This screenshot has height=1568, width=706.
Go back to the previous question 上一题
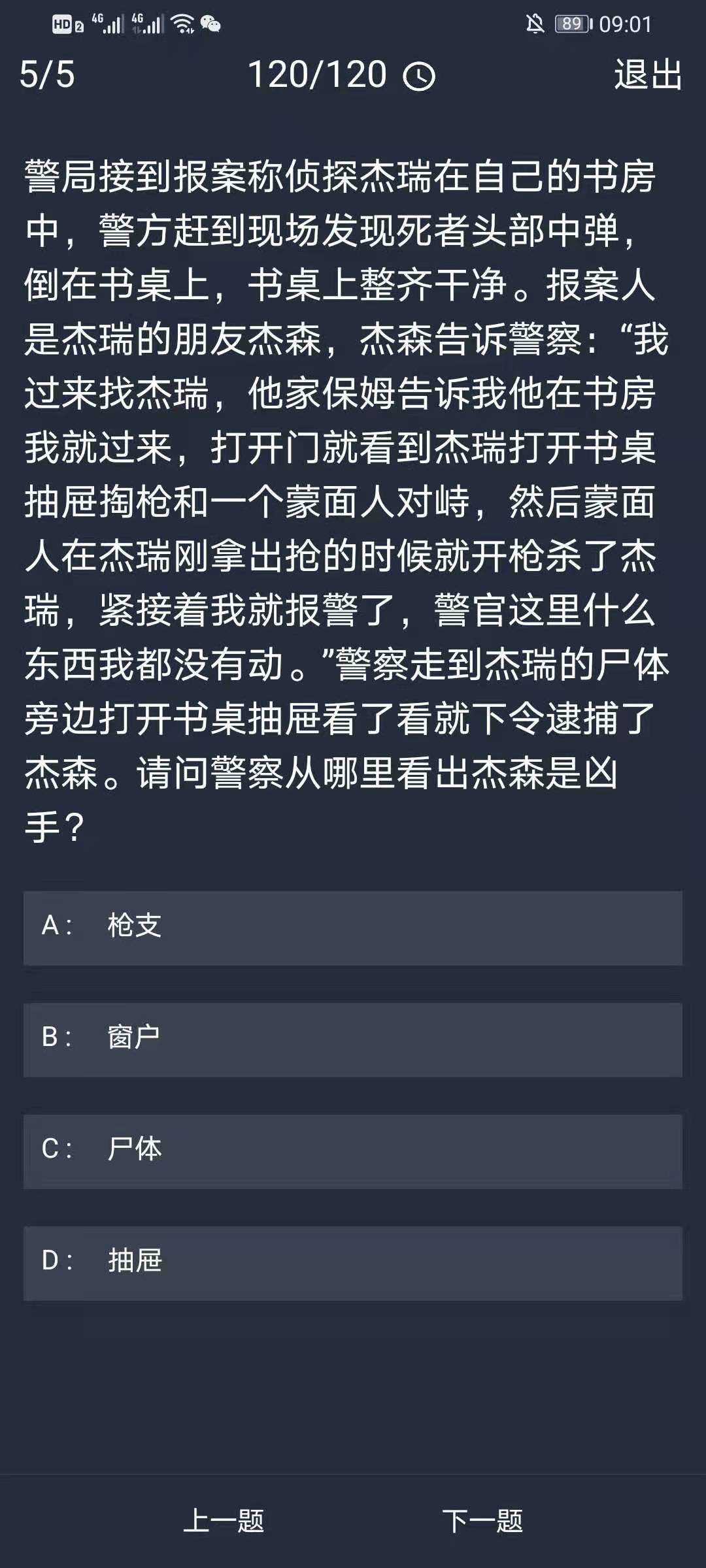(x=224, y=1521)
